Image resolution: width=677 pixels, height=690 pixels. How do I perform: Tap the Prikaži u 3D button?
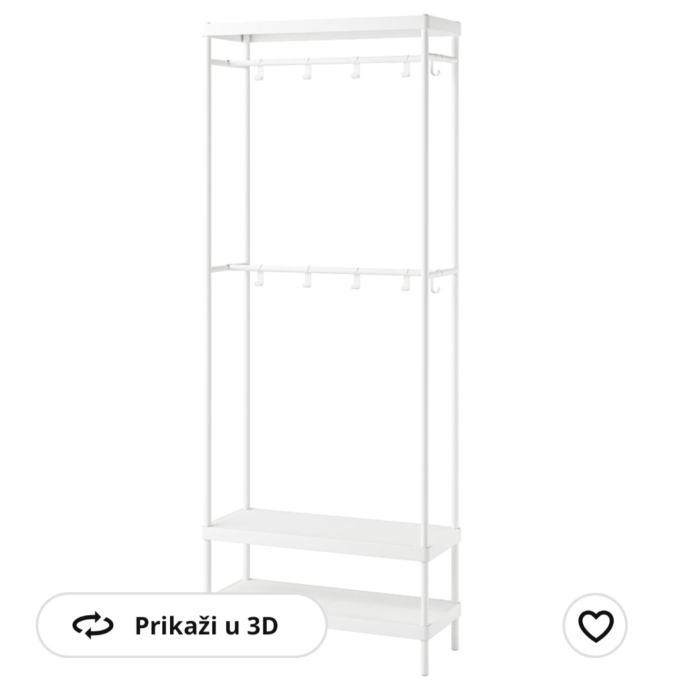click(181, 626)
